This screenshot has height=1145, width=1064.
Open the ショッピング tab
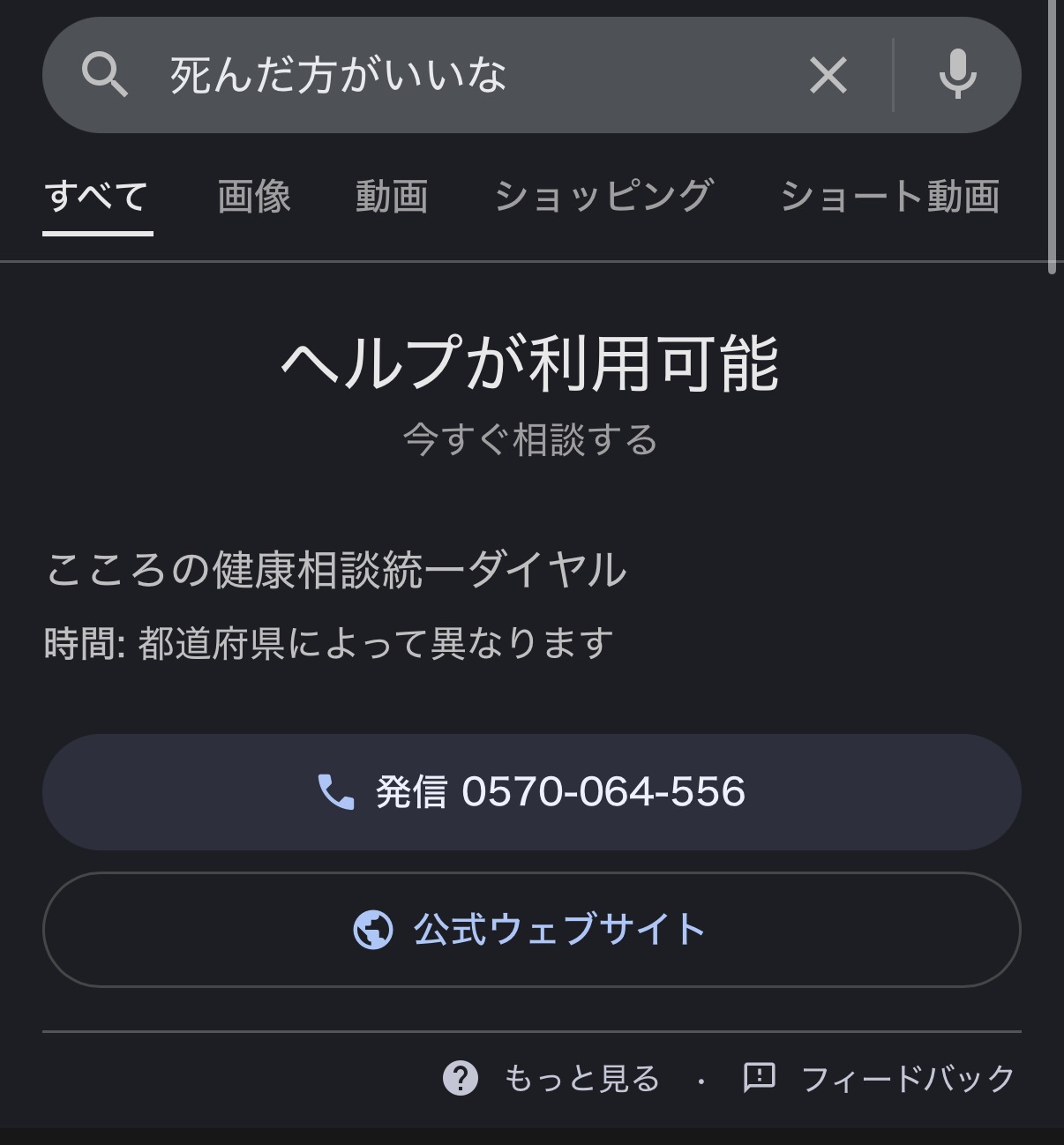603,196
